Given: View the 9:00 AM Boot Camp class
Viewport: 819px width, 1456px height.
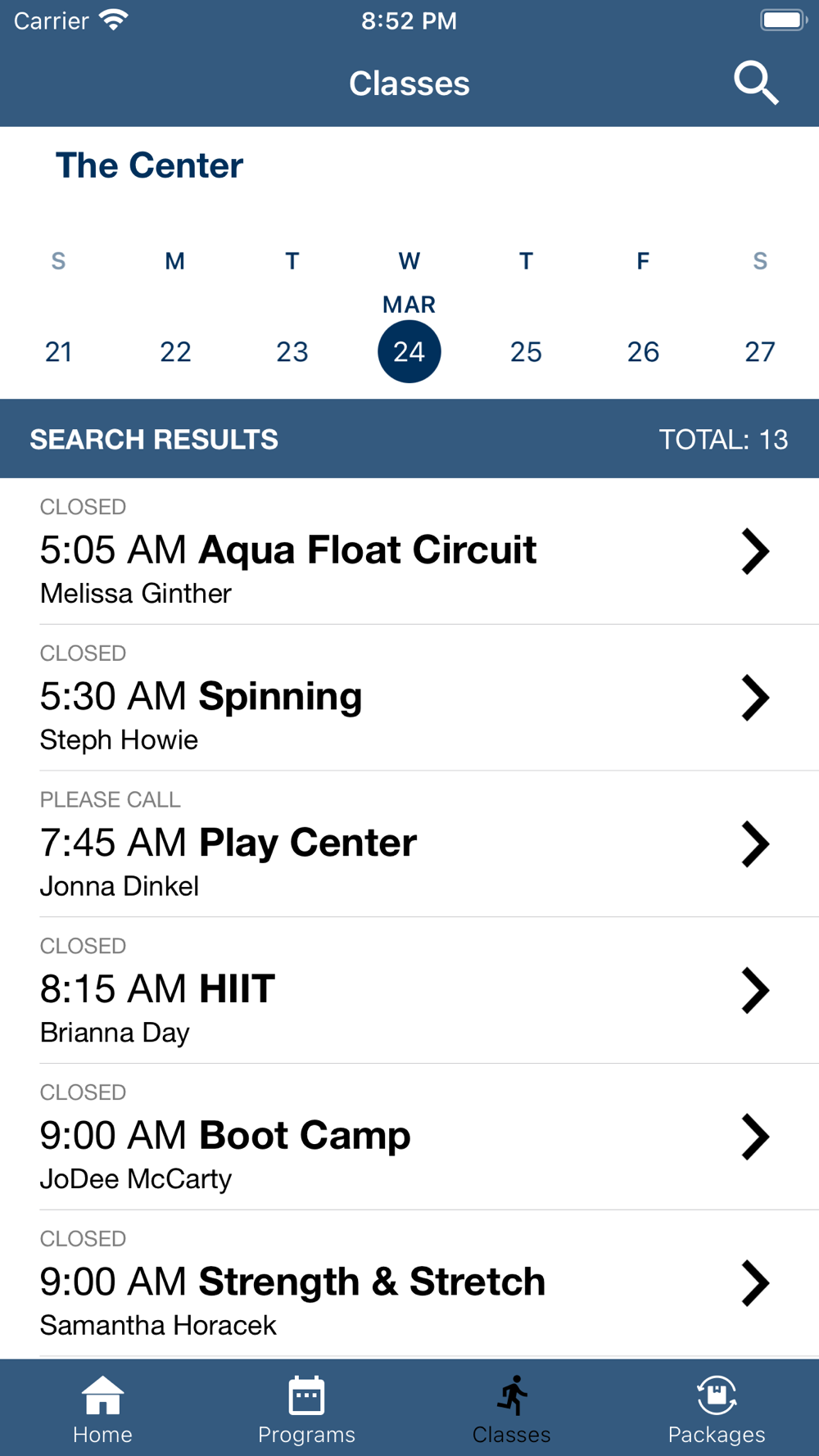Looking at the screenshot, I should coord(409,1137).
